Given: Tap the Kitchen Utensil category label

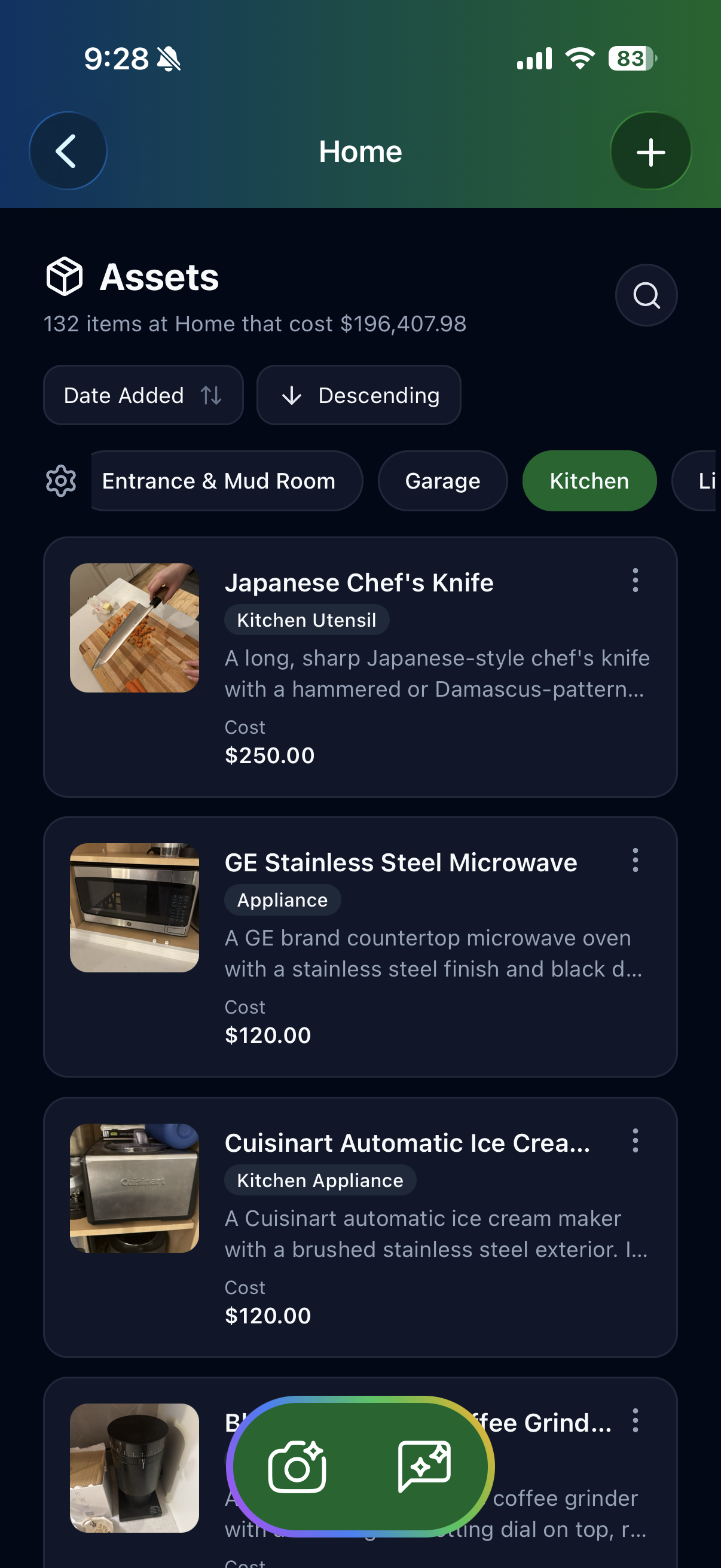Looking at the screenshot, I should click(x=307, y=619).
